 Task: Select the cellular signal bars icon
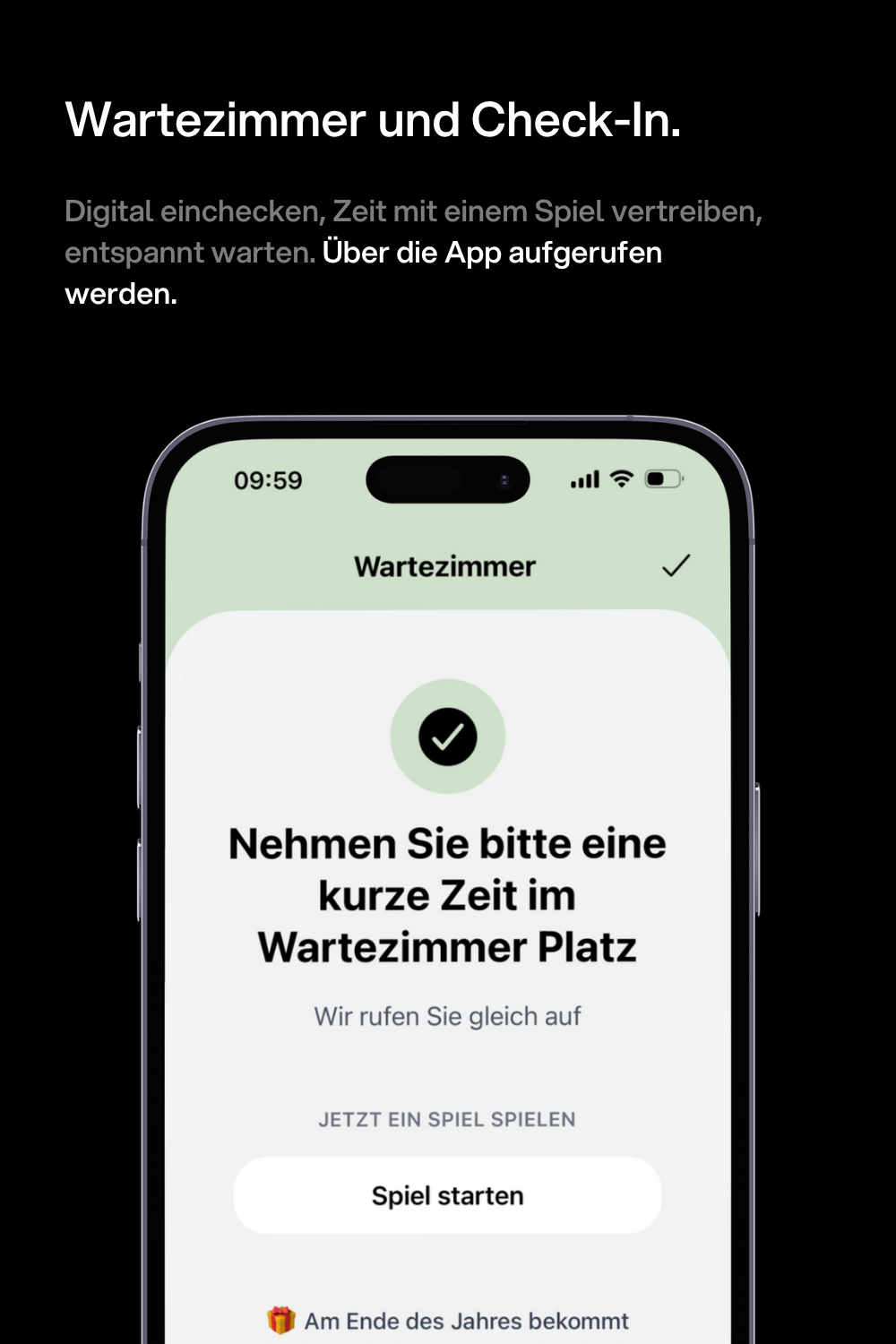pos(583,479)
